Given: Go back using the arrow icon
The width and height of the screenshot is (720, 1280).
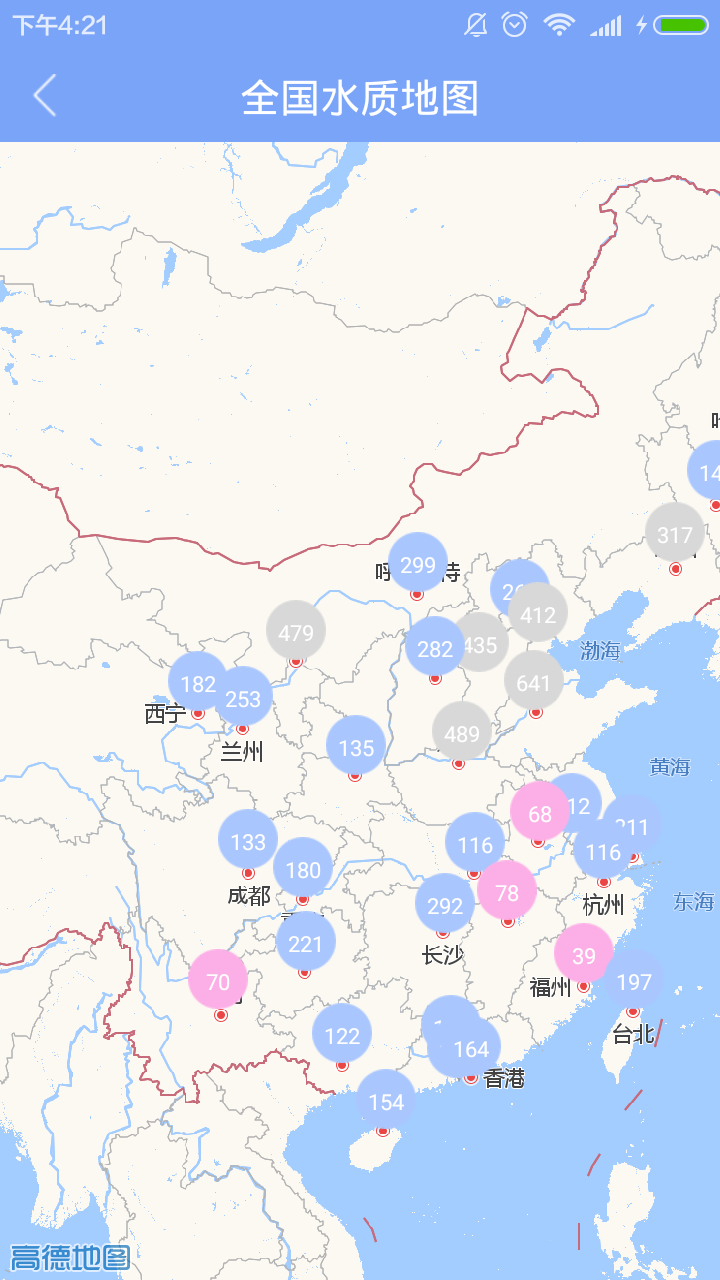Looking at the screenshot, I should [x=44, y=96].
